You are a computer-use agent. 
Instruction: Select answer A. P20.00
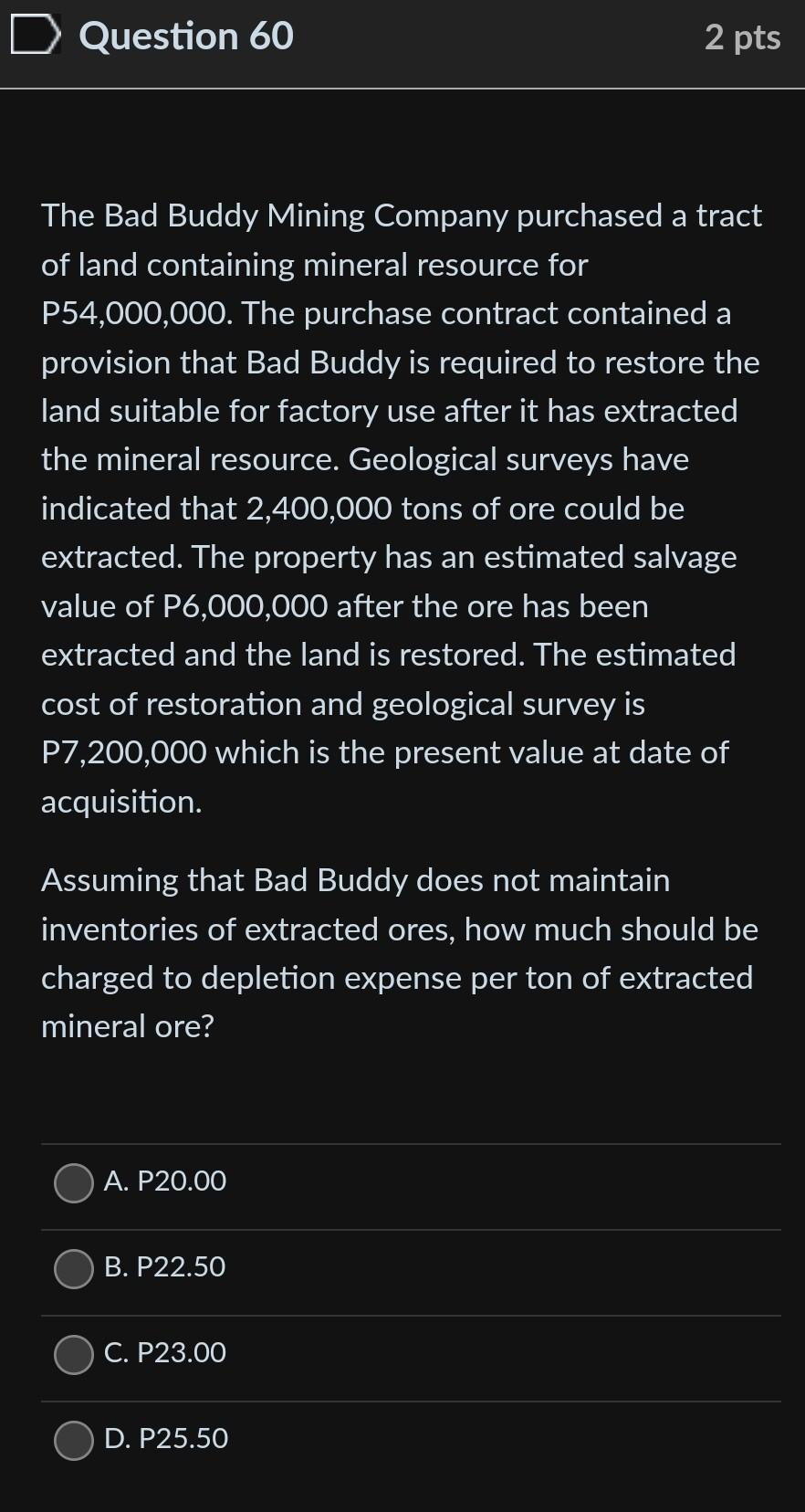pos(74,1182)
